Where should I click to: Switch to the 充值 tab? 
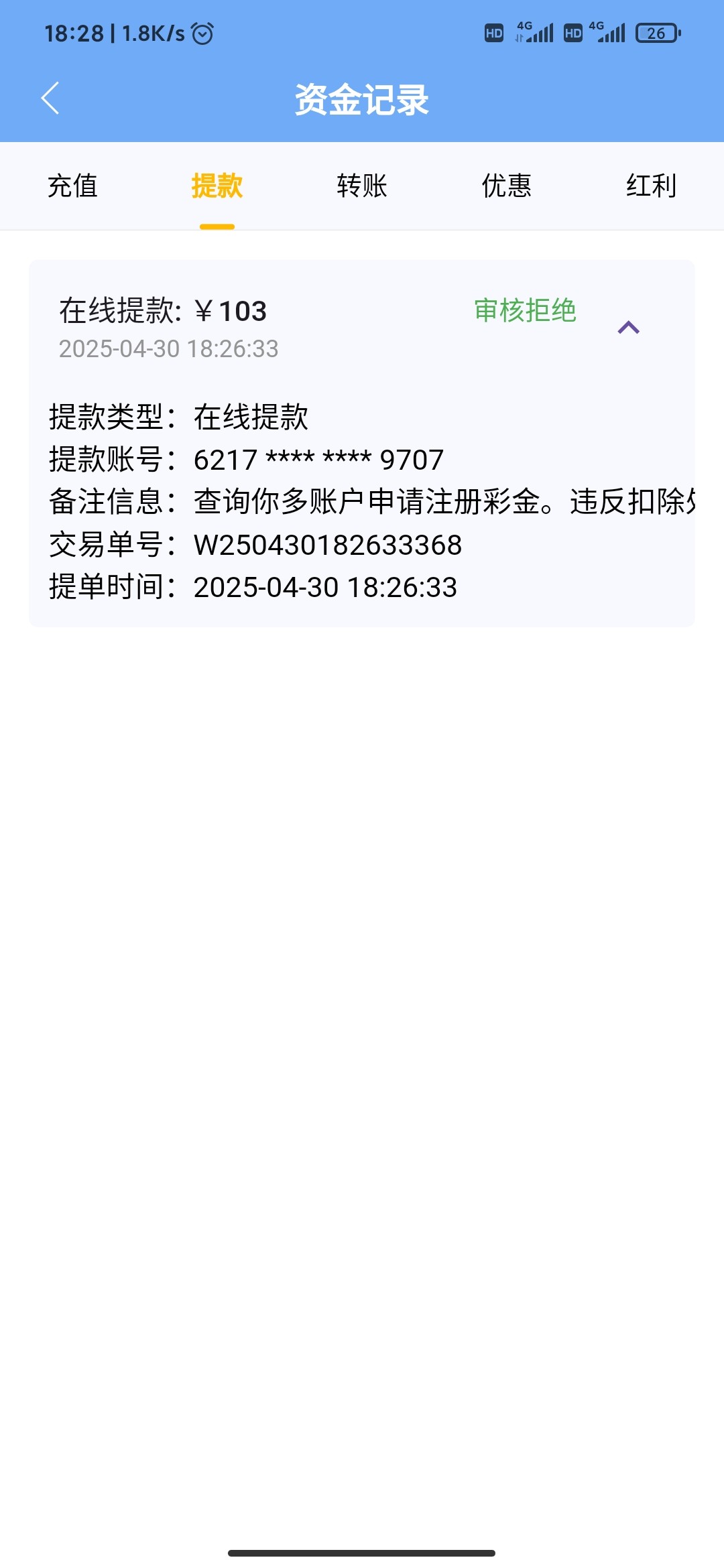pos(72,186)
